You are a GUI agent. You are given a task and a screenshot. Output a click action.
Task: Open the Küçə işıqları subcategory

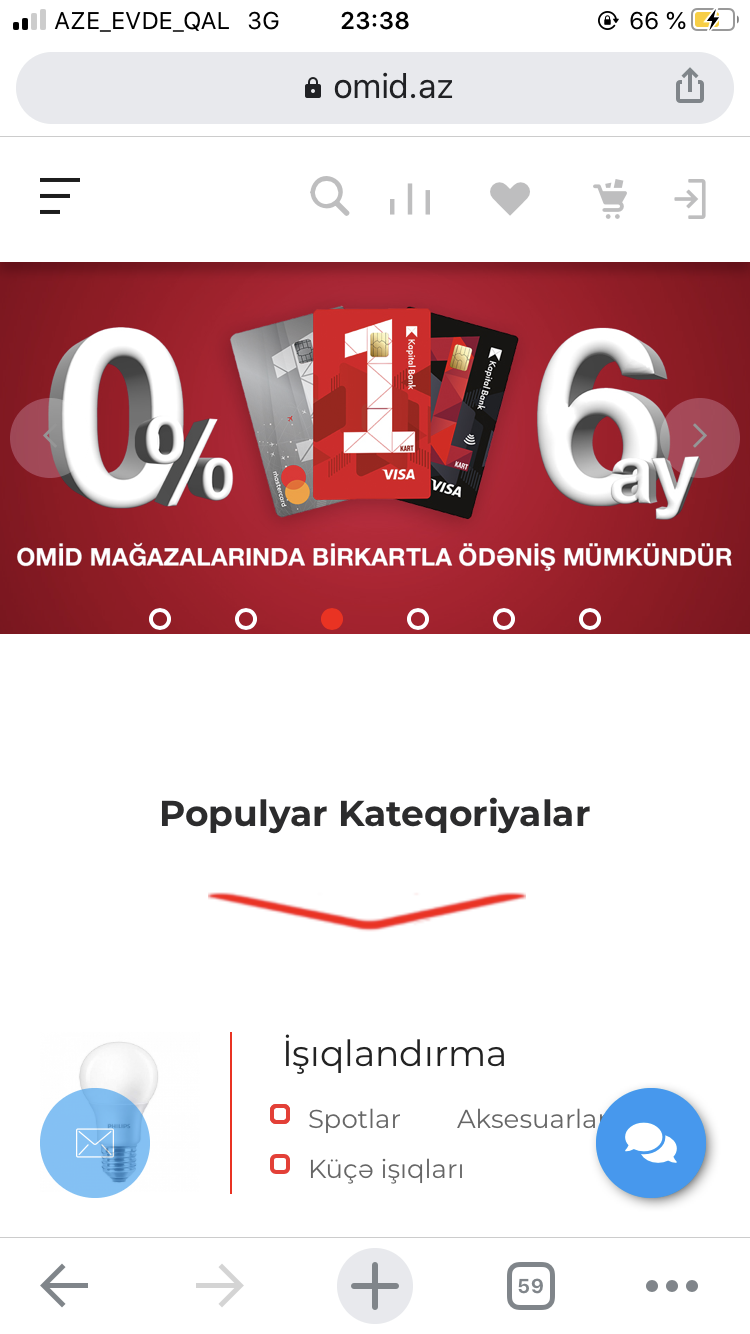(x=385, y=1169)
